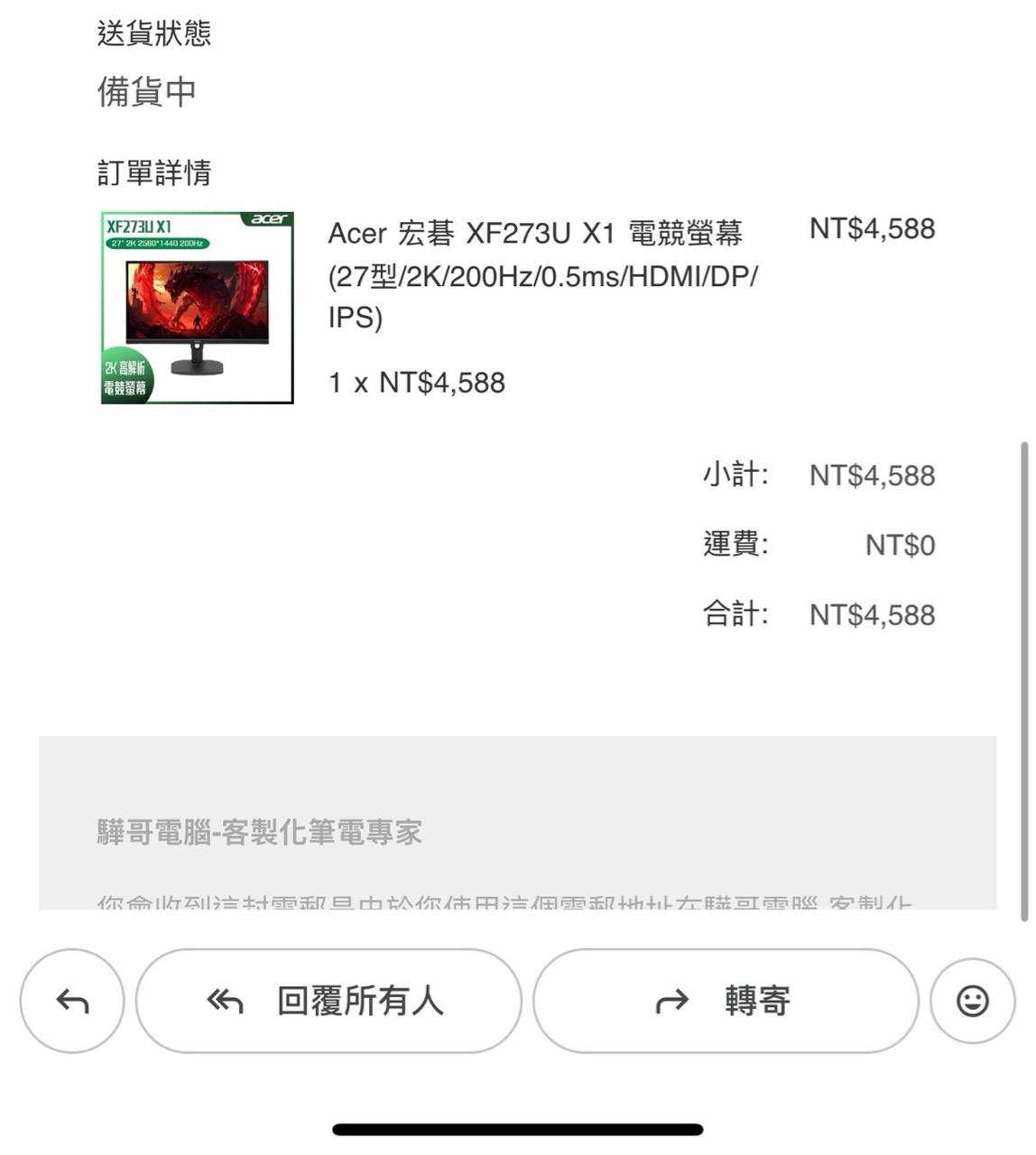Click the forward arrow icon inside 轉寄
The image size is (1036, 1155).
point(672,1001)
